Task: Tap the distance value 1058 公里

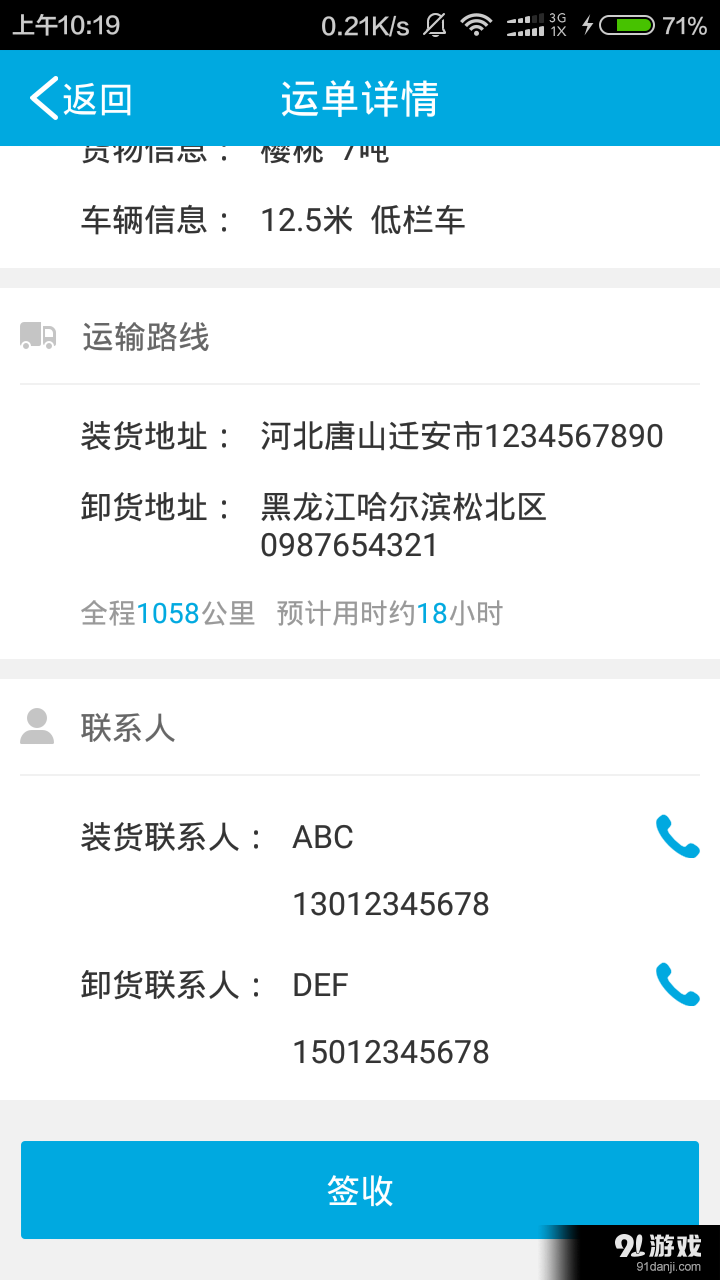Action: click(167, 613)
